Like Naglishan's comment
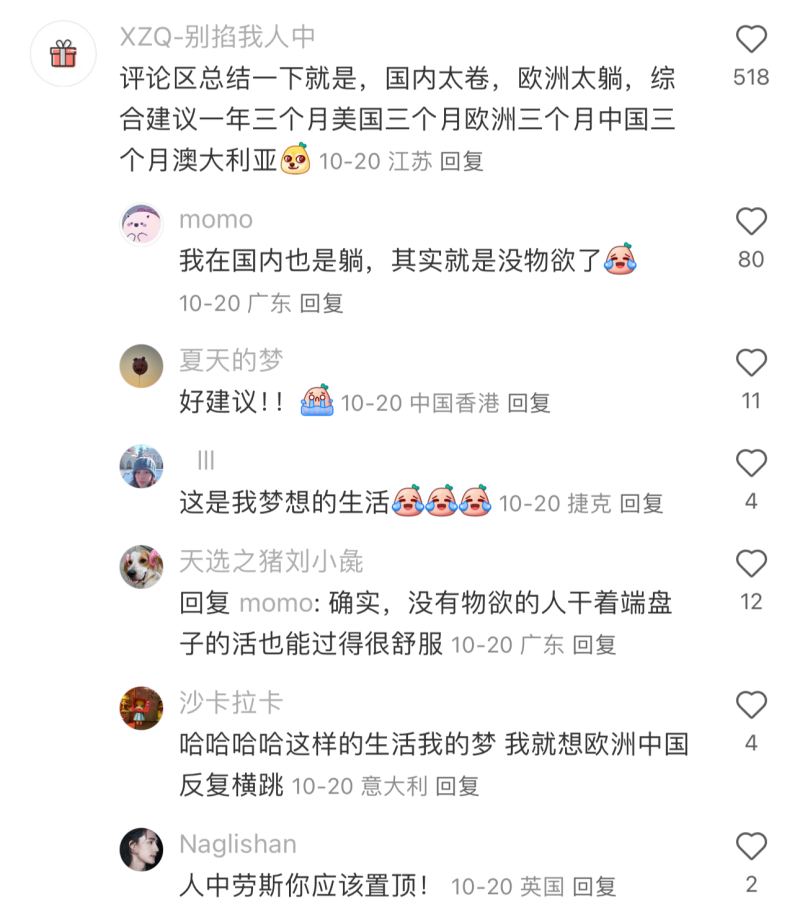This screenshot has height=912, width=800. [x=751, y=847]
